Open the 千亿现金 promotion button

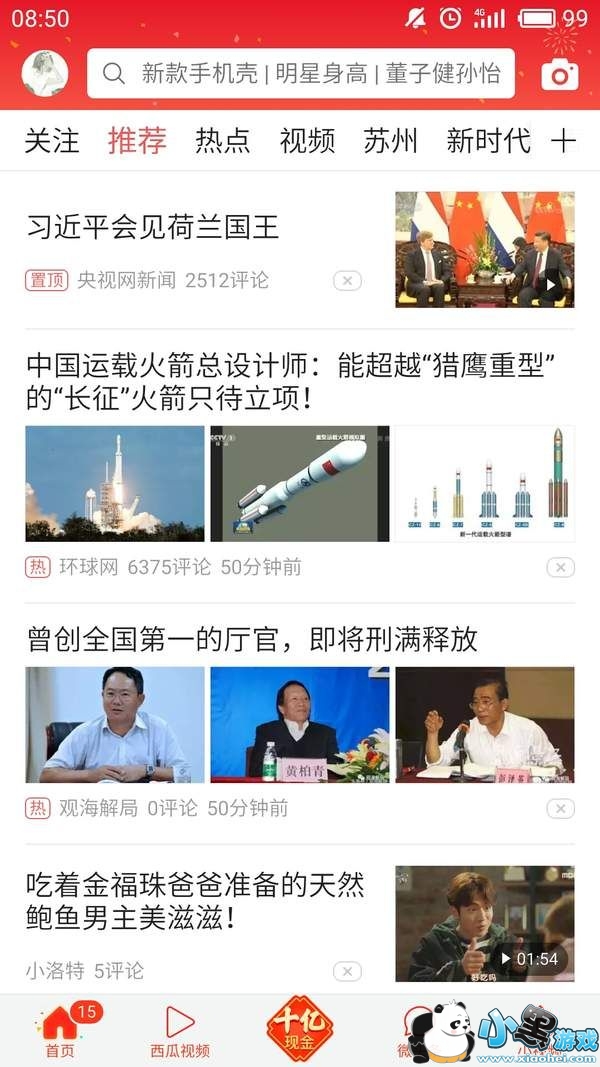300,1028
